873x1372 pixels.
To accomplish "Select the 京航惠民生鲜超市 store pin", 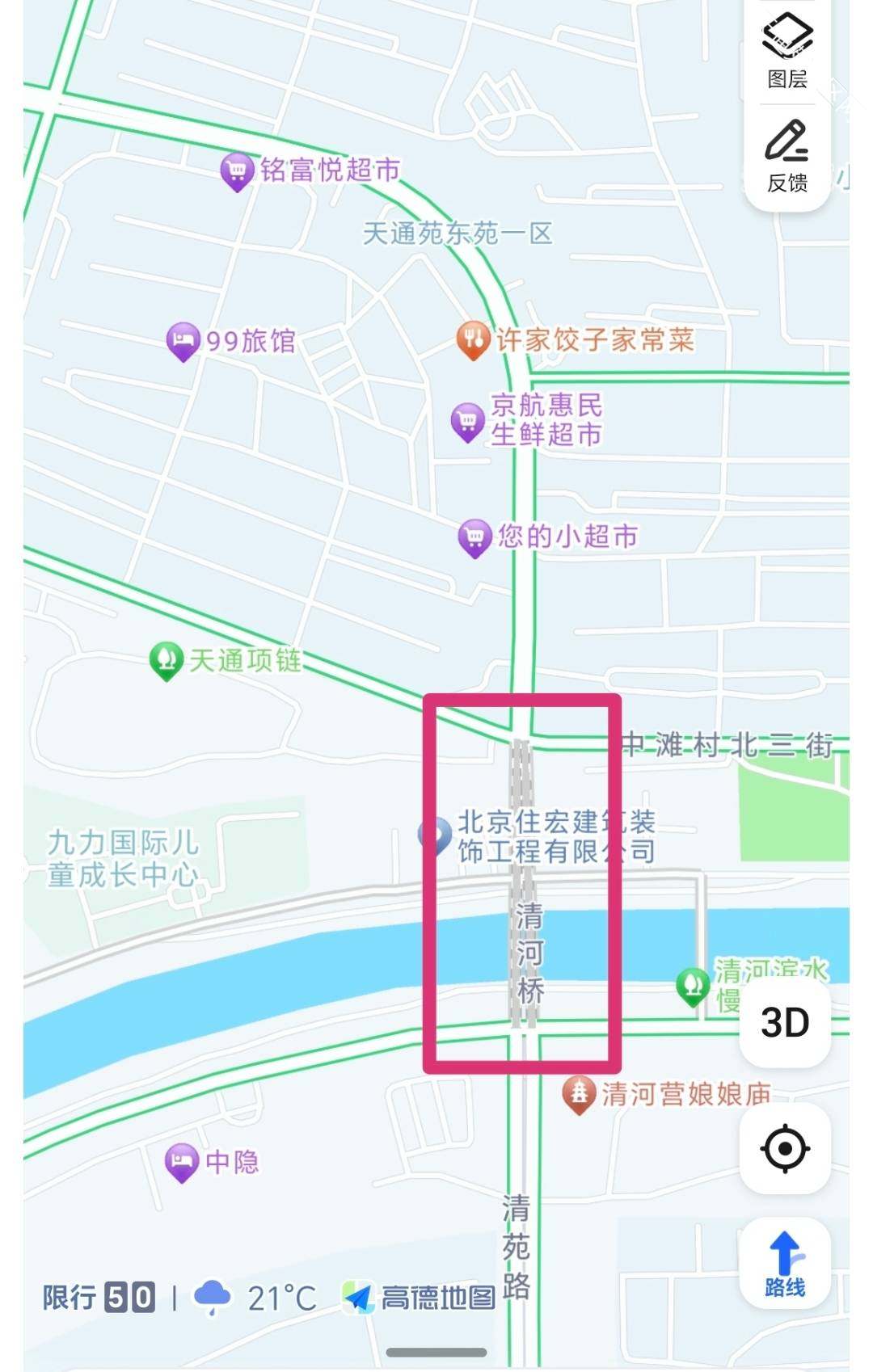I will pyautogui.click(x=466, y=420).
